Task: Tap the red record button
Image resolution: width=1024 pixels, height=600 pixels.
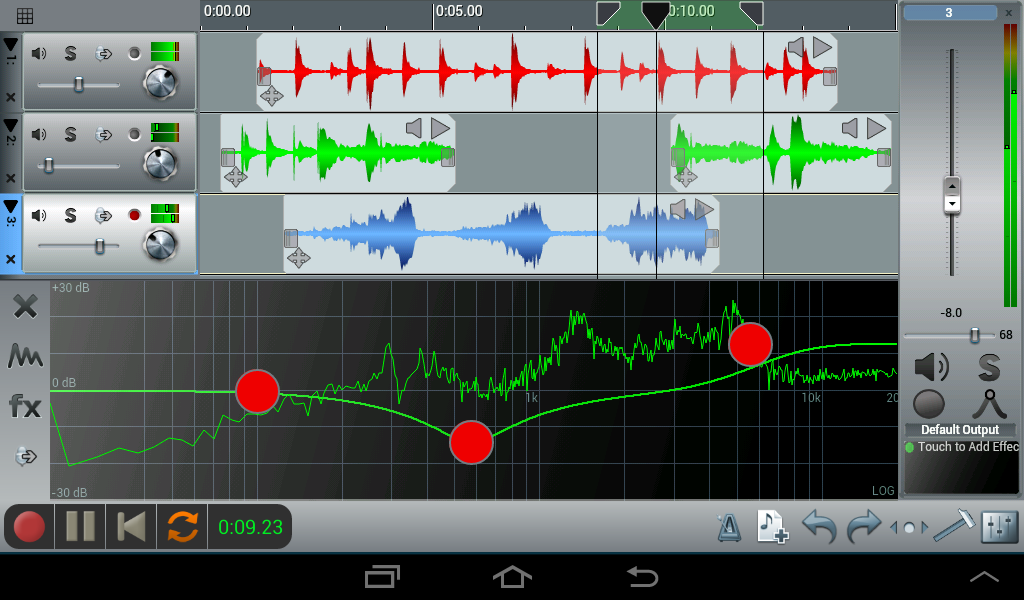Action: pyautogui.click(x=29, y=526)
